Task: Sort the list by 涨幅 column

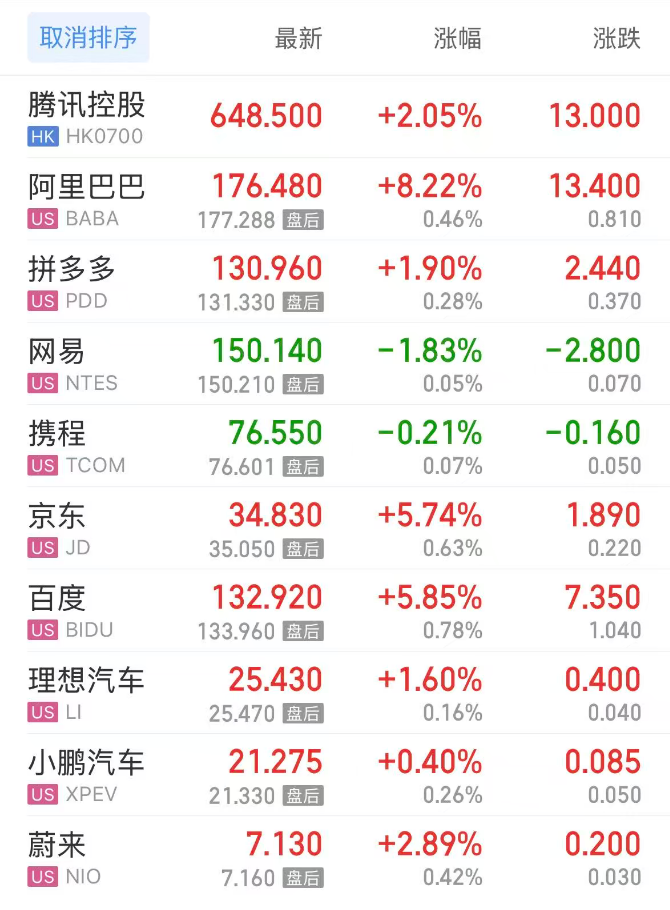Action: tap(457, 39)
